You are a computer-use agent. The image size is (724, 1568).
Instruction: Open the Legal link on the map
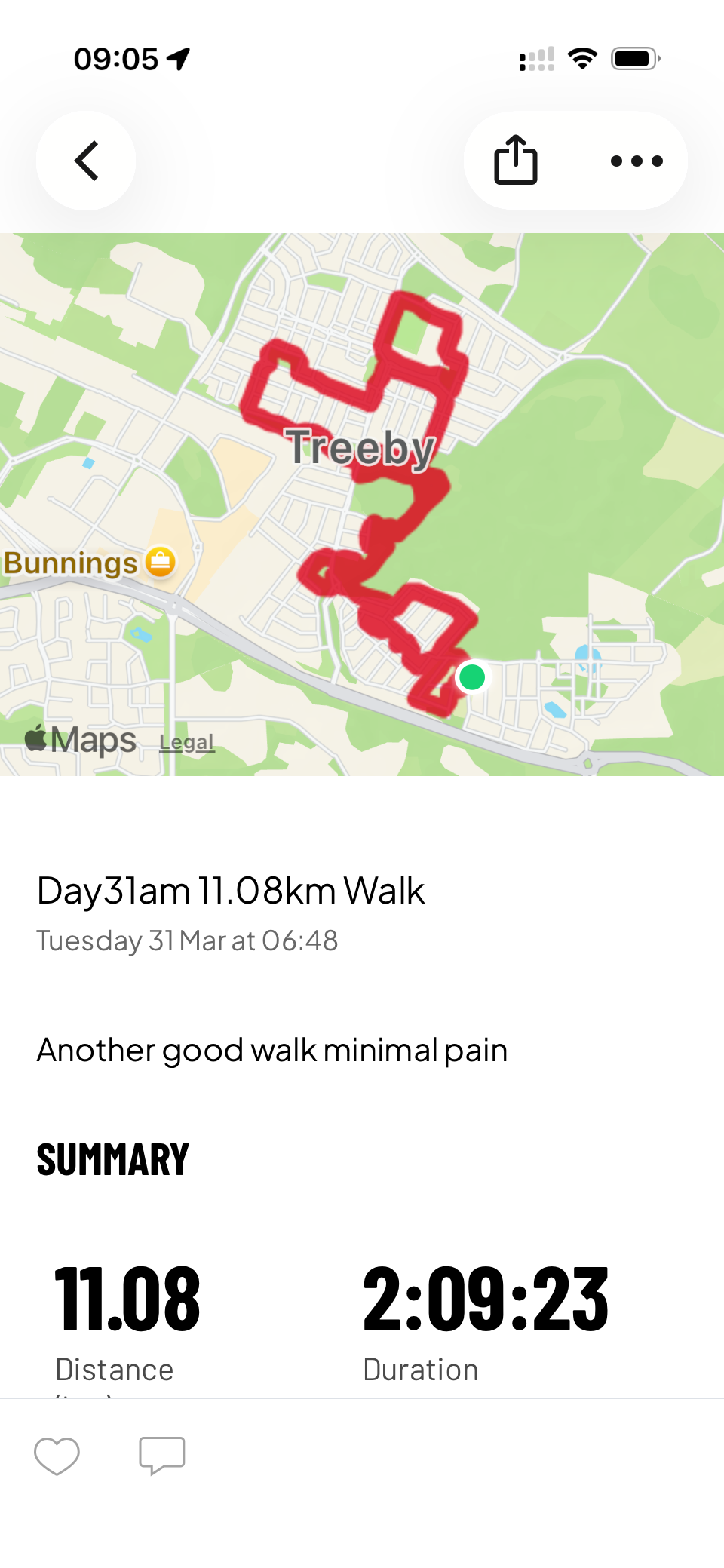[186, 742]
